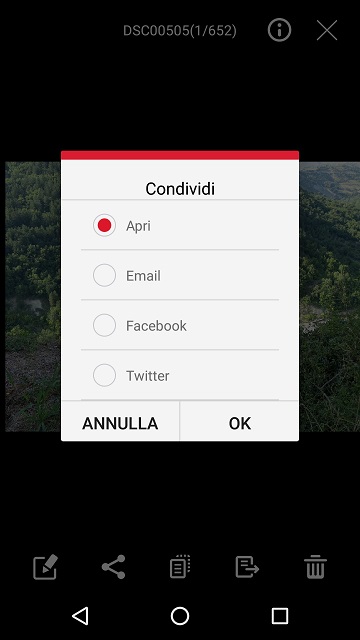Screen dimensions: 360x640
Task: Tap the share icon in the toolbar
Action: click(113, 567)
